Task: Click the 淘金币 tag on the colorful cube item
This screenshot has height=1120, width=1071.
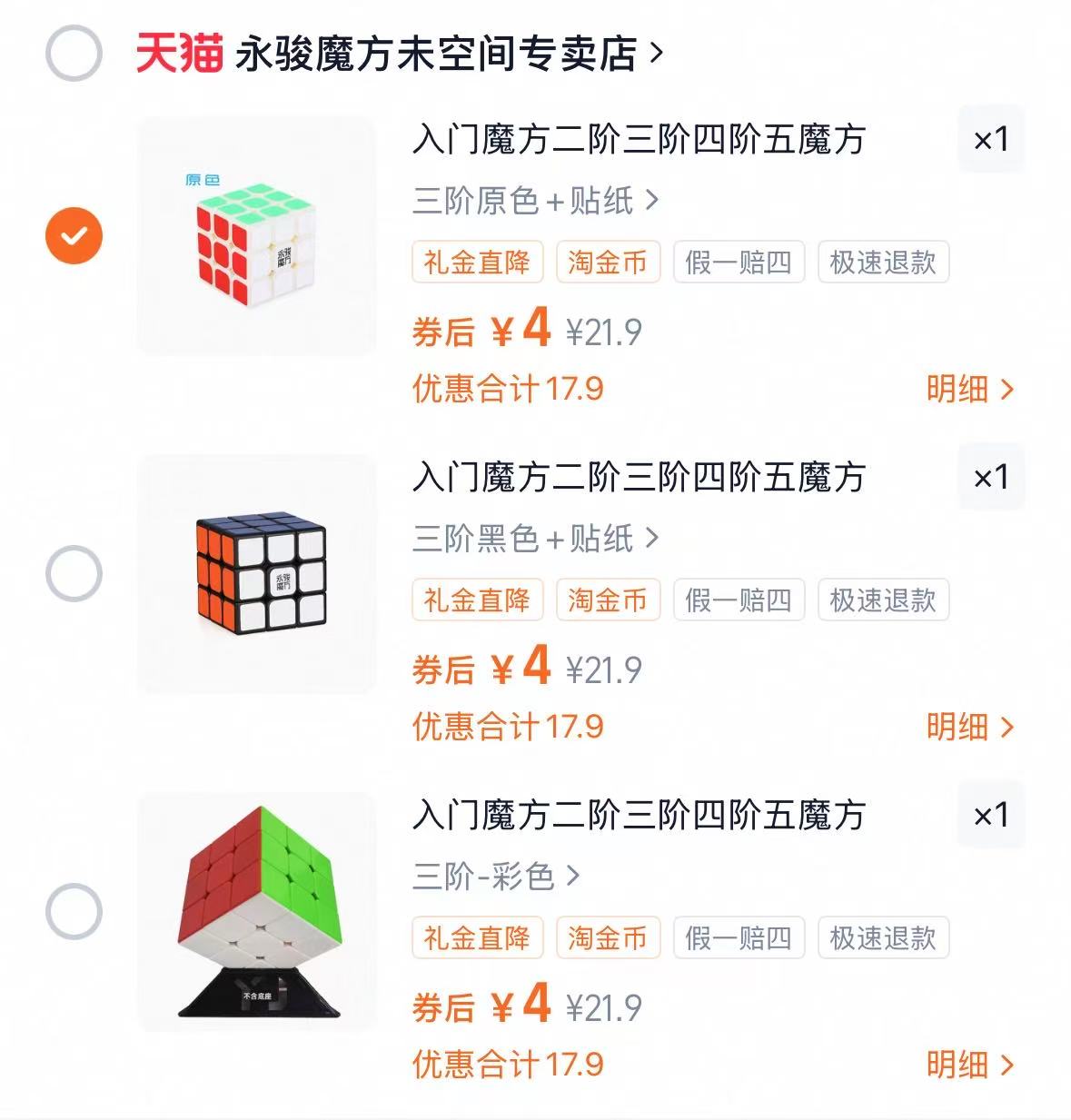Action: [x=607, y=938]
